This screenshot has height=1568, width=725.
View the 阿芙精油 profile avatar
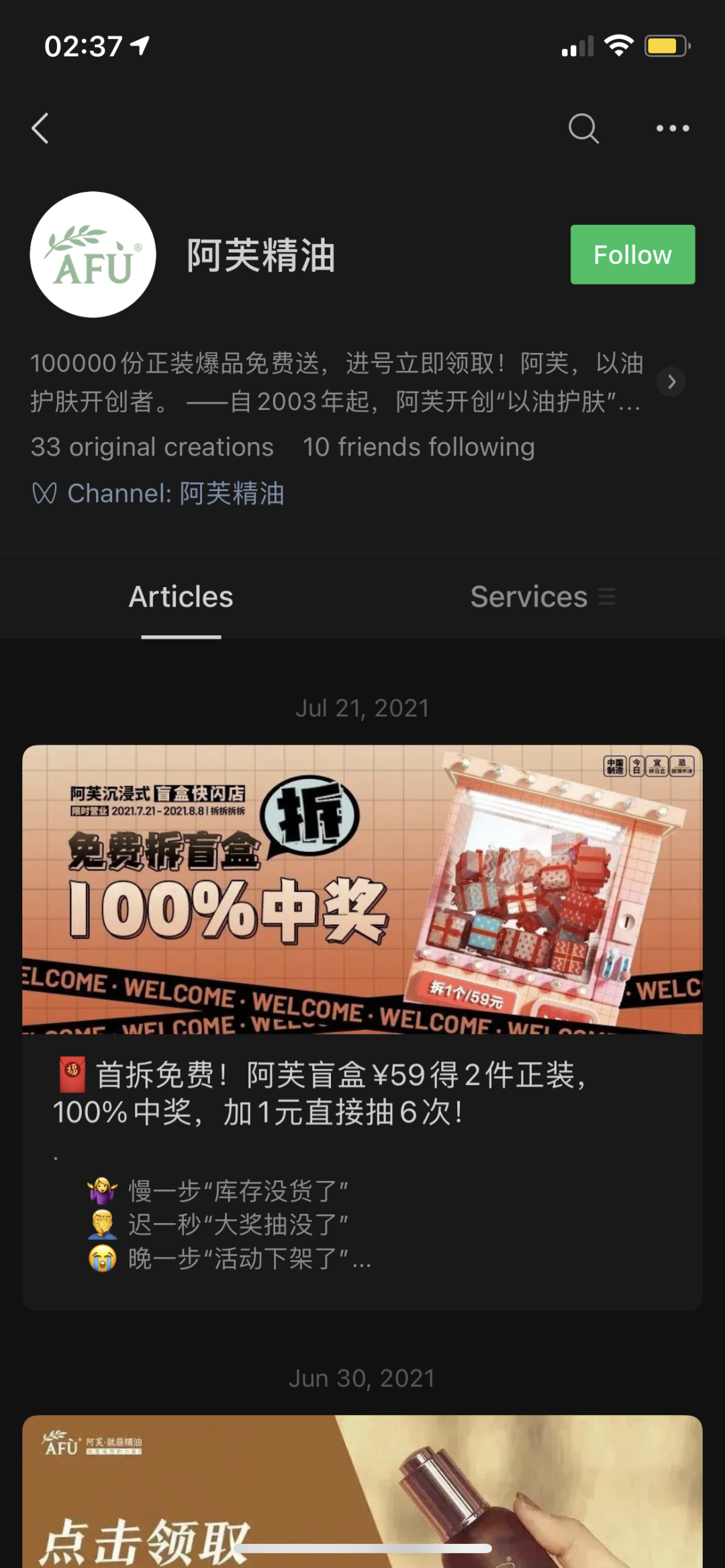[93, 255]
